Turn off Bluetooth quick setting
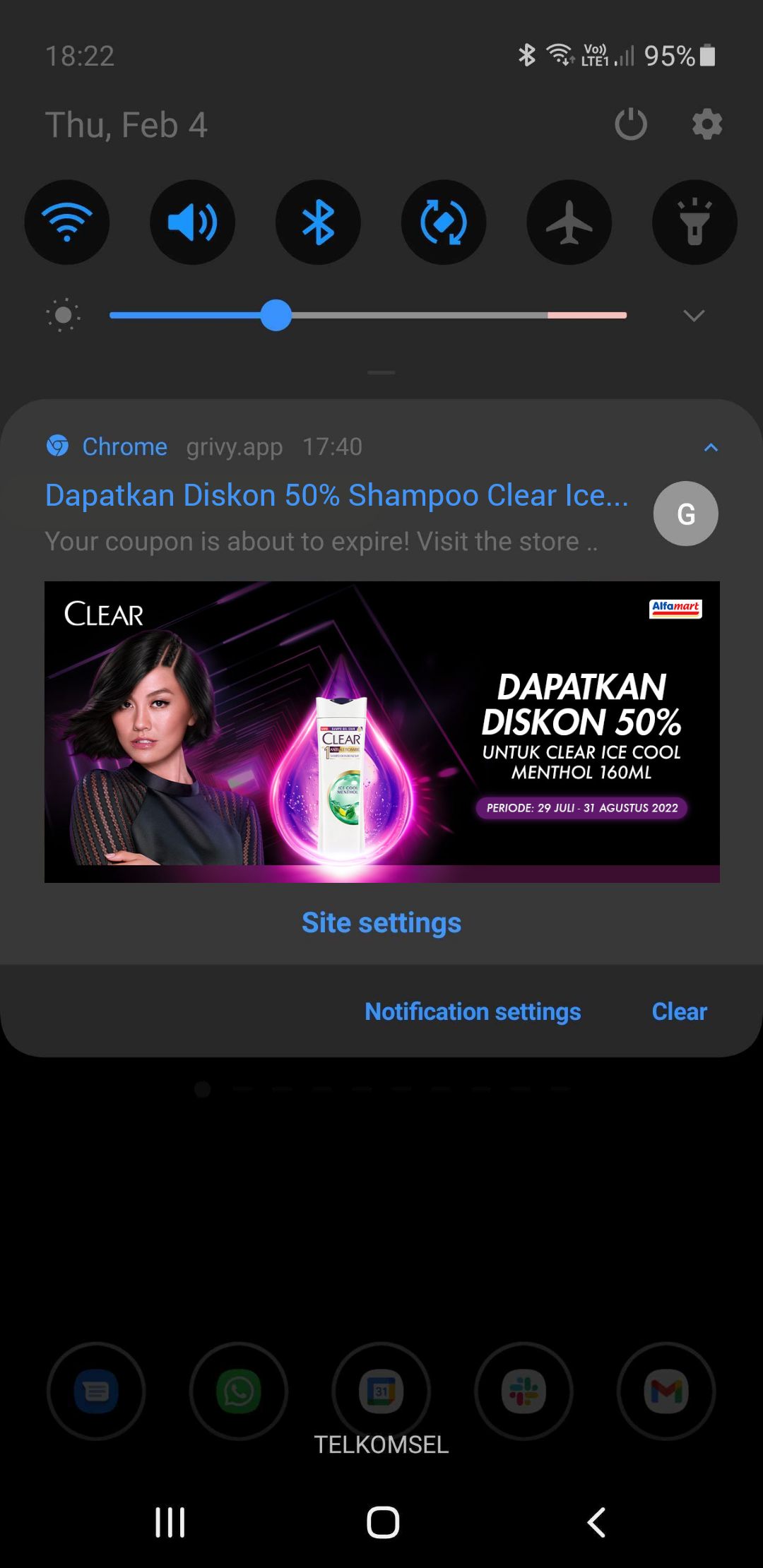763x1568 pixels. coord(318,222)
